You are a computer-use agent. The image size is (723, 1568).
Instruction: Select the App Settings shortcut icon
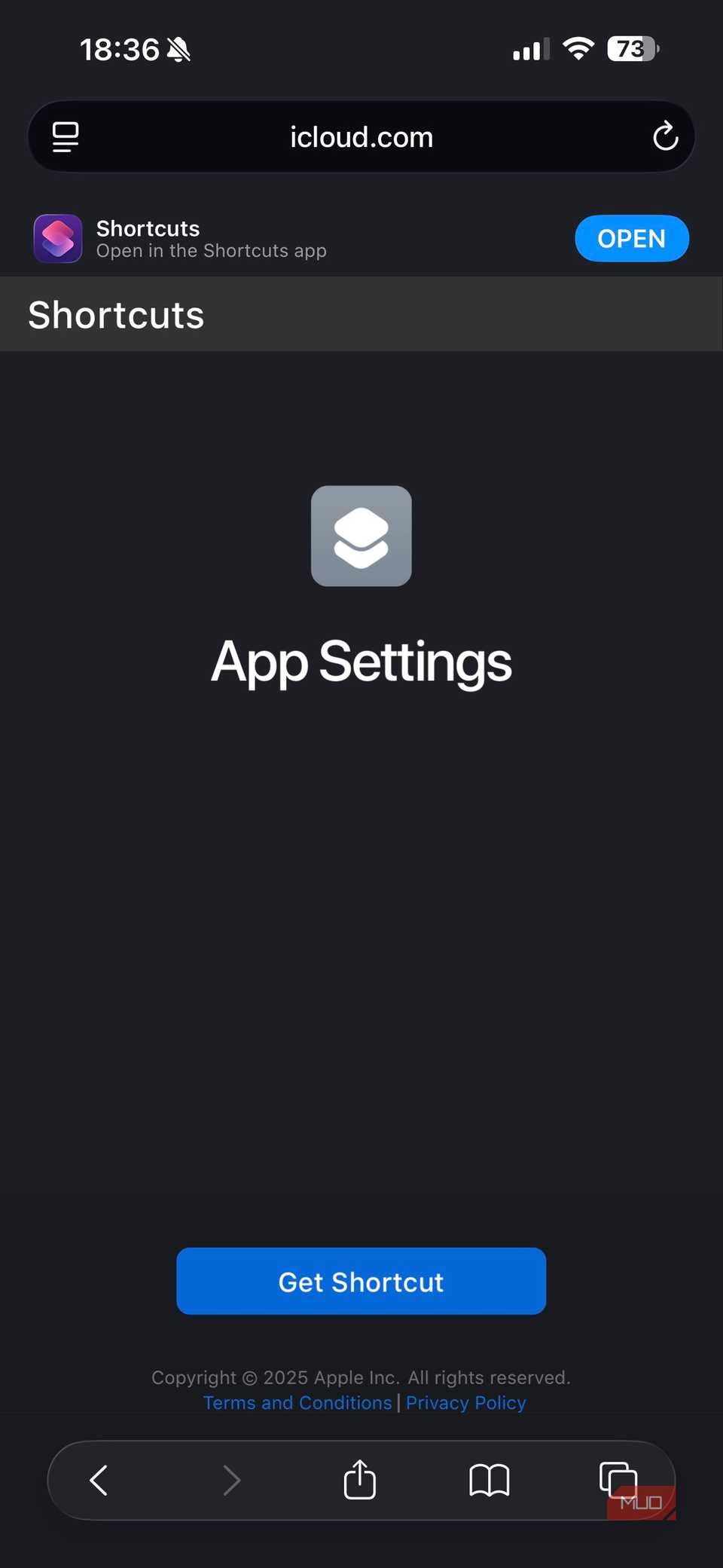361,536
